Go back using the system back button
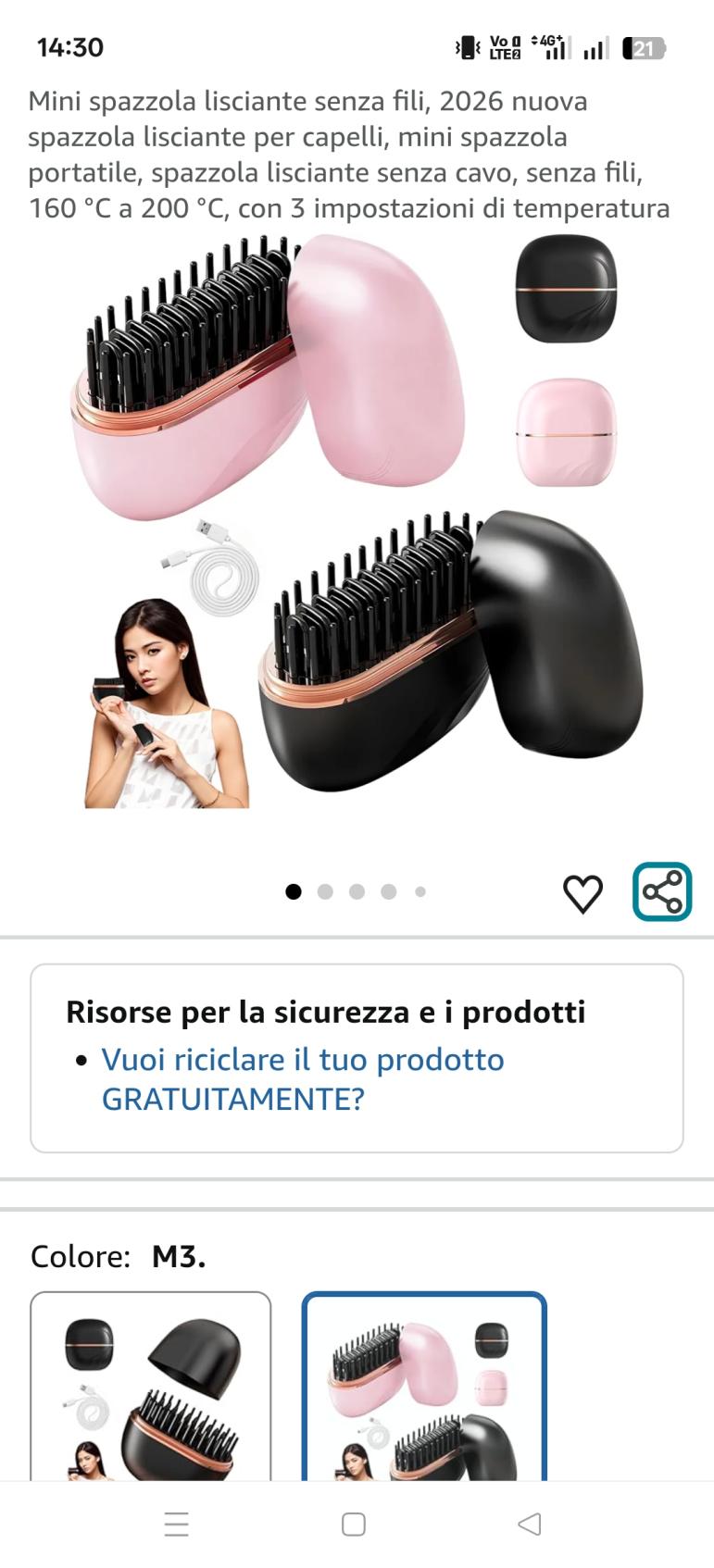The width and height of the screenshot is (714, 1568). click(x=529, y=1524)
